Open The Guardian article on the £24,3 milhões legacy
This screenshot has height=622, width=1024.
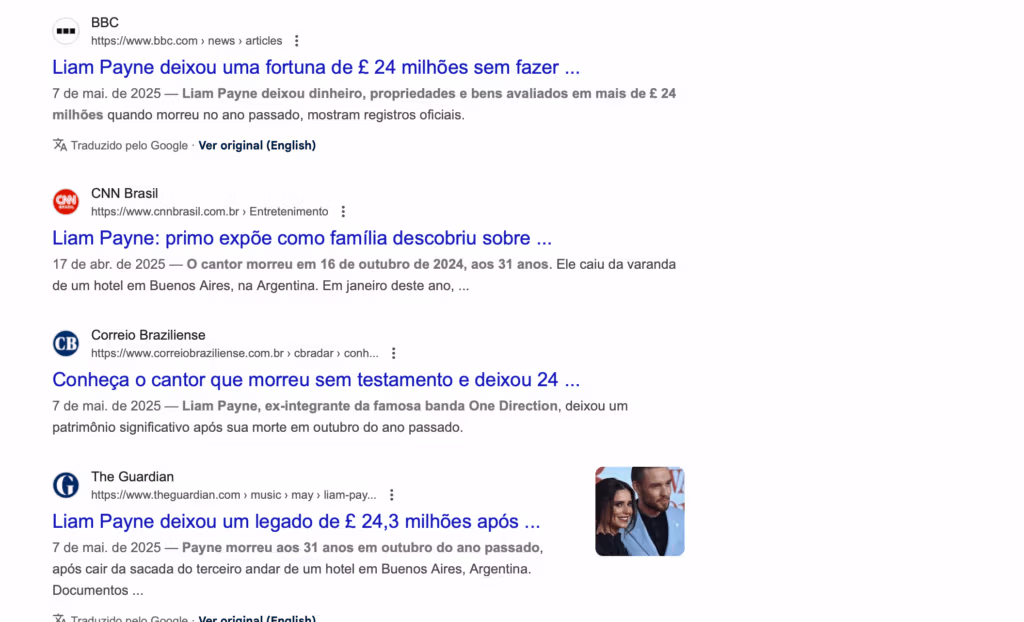coord(296,522)
